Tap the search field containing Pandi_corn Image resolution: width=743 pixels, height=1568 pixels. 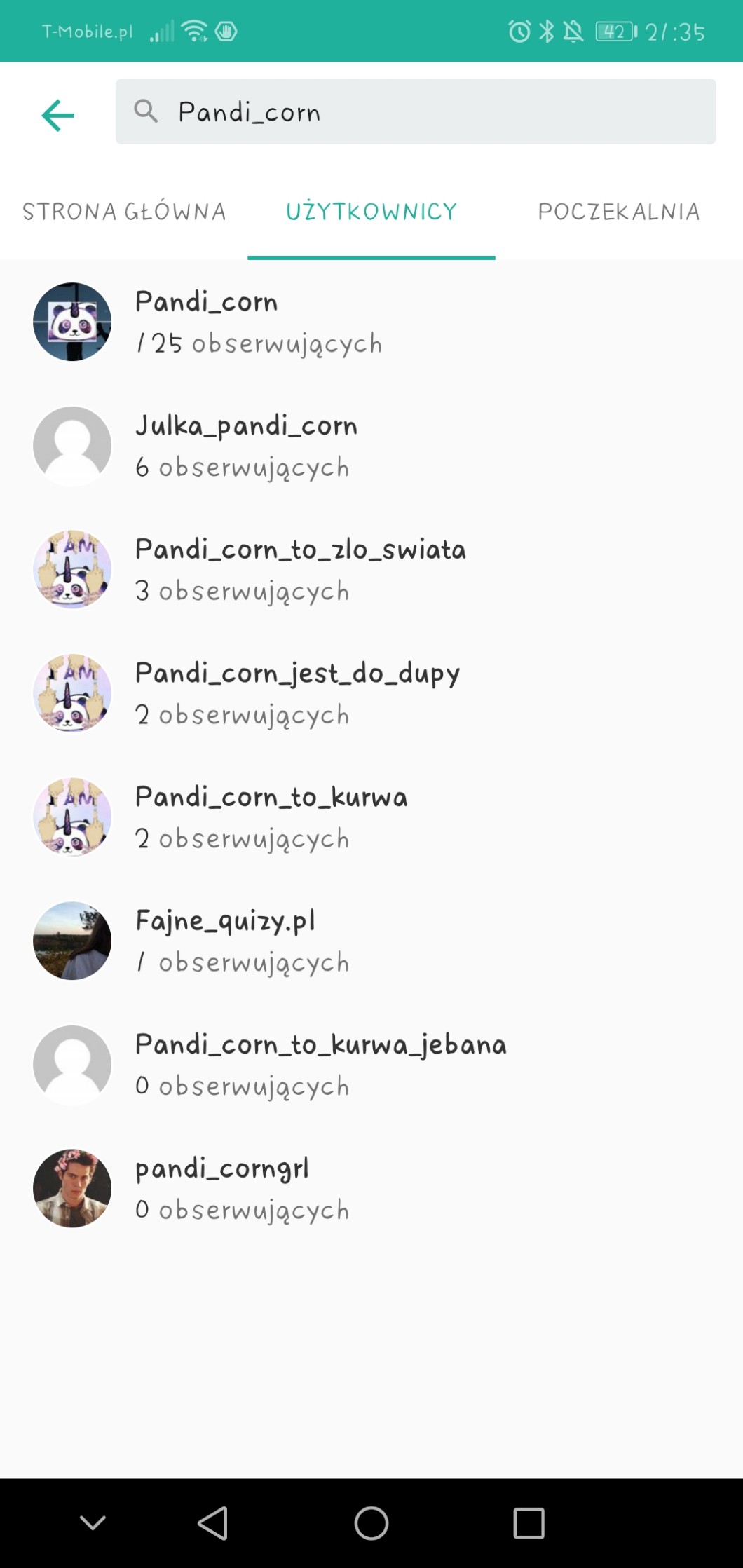click(x=415, y=112)
